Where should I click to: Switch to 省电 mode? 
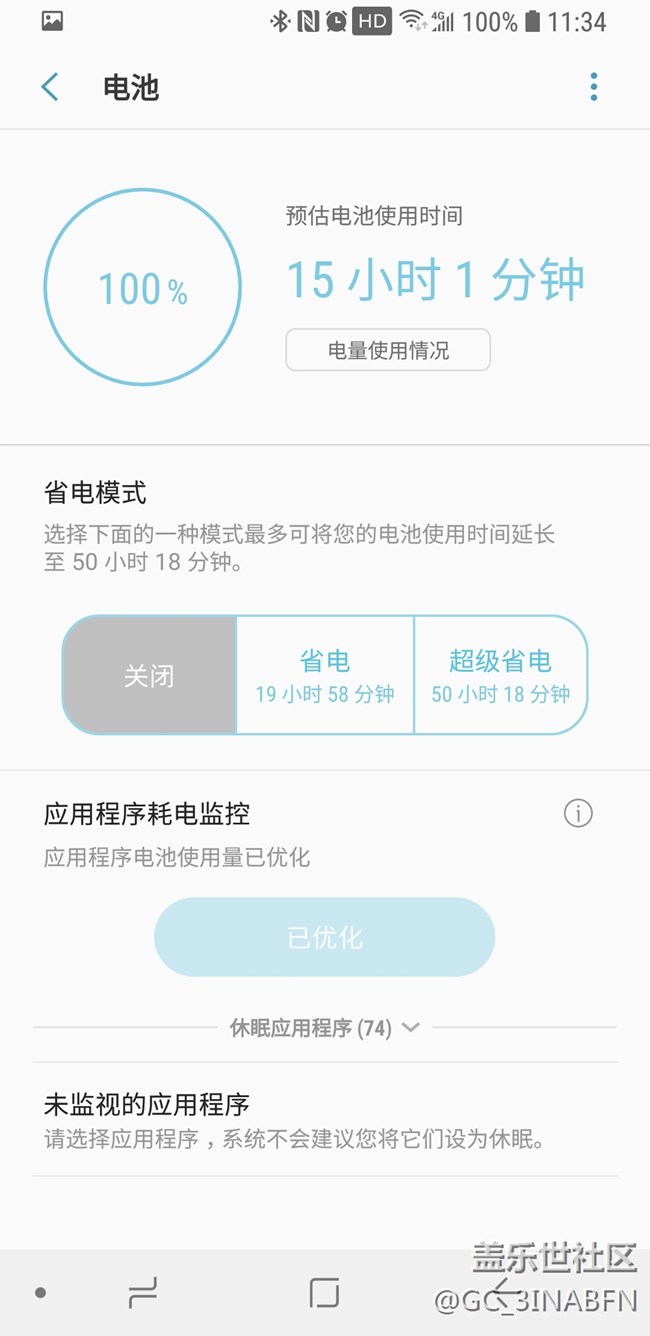pyautogui.click(x=325, y=676)
